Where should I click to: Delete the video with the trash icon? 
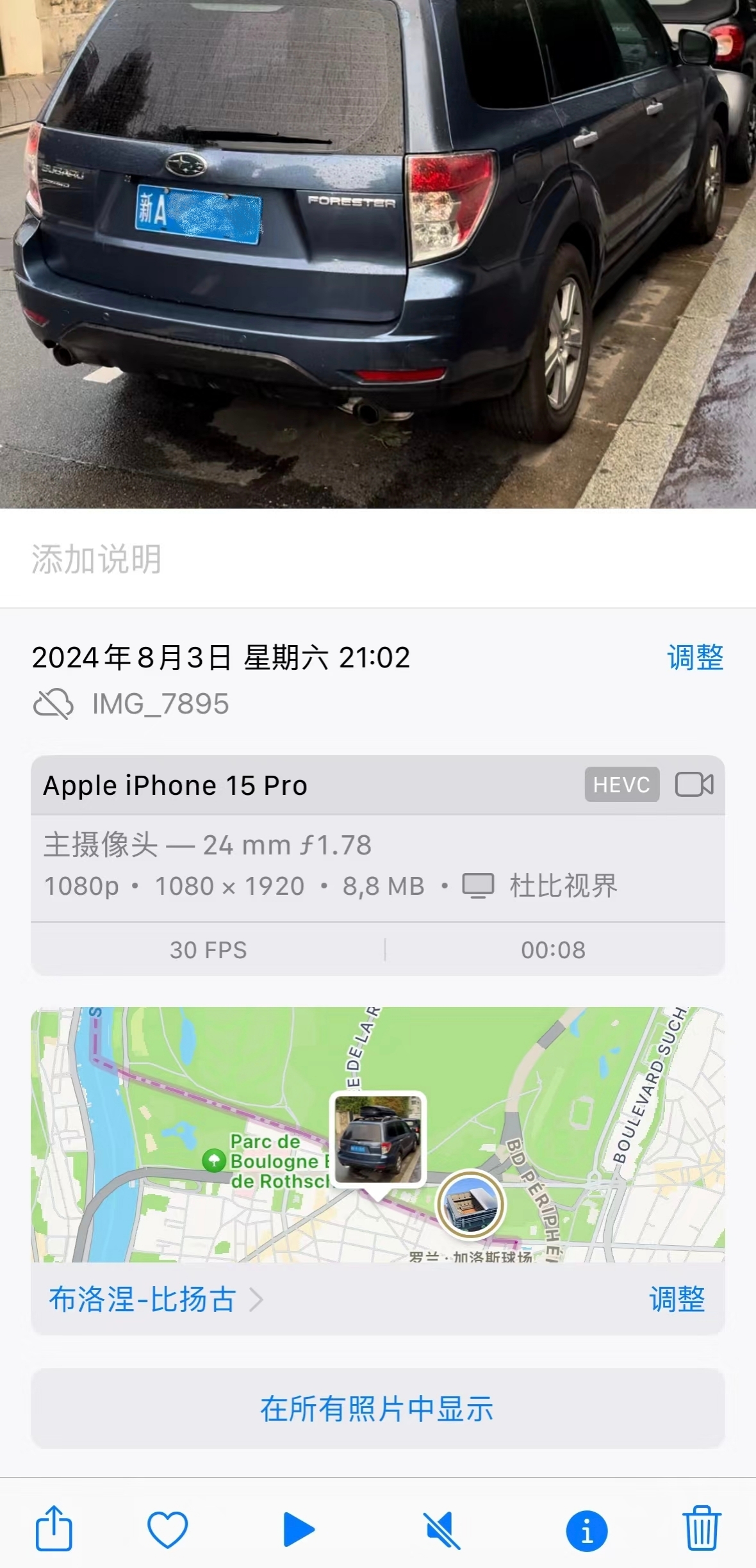702,1529
